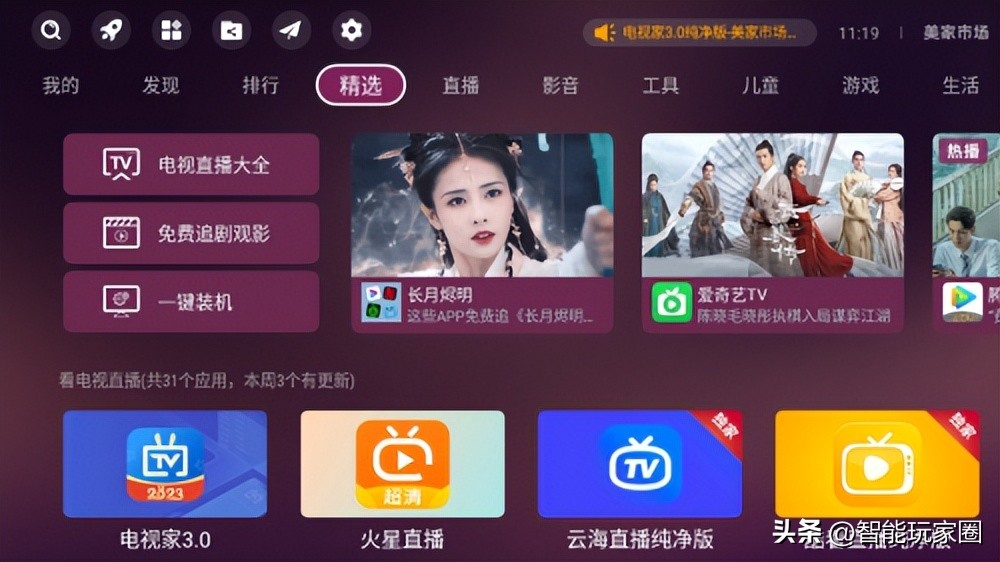Select the 排行 tab
The height and width of the screenshot is (562, 1000).
coord(260,86)
